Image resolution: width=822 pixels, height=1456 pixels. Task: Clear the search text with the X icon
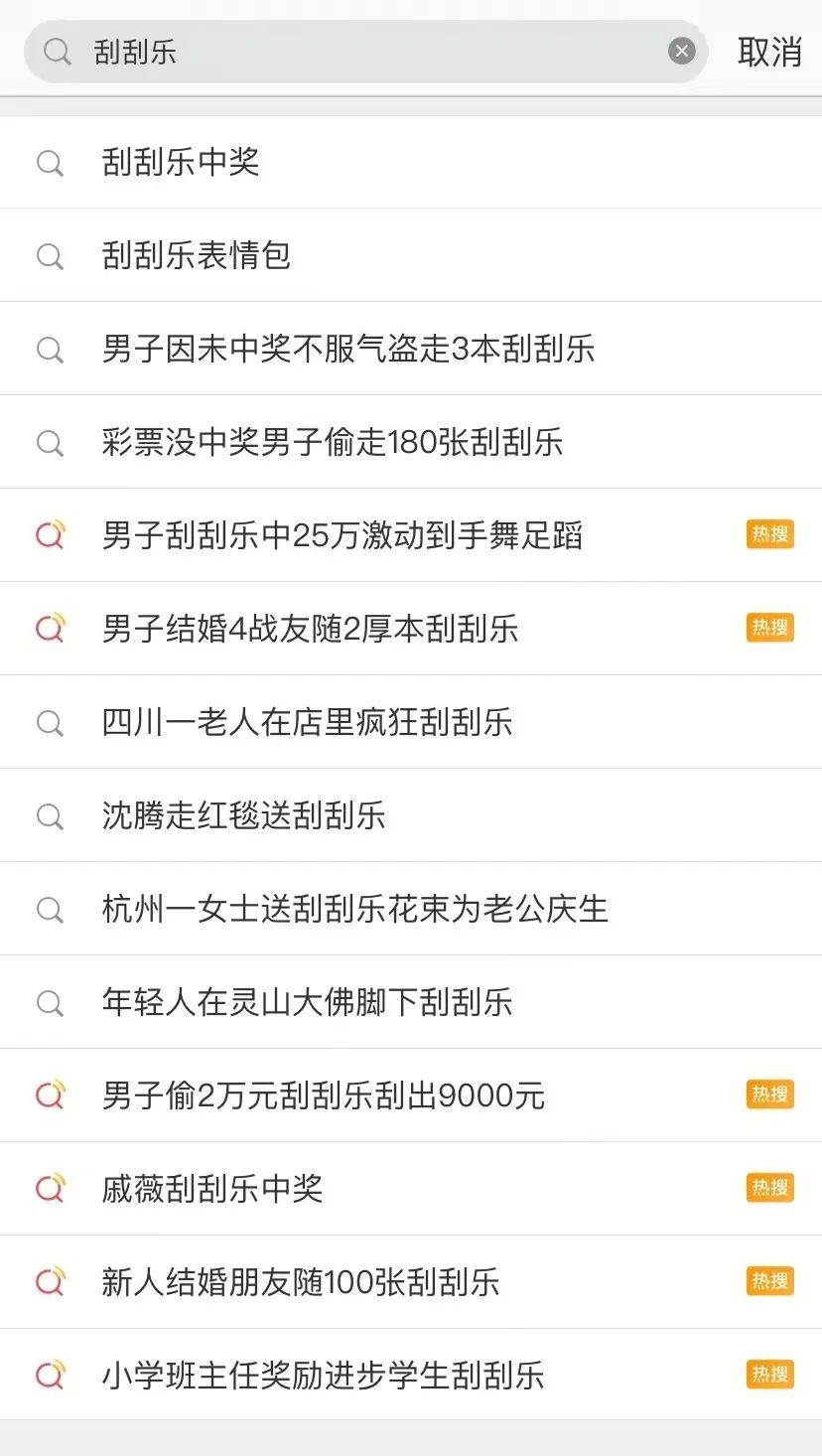(681, 52)
